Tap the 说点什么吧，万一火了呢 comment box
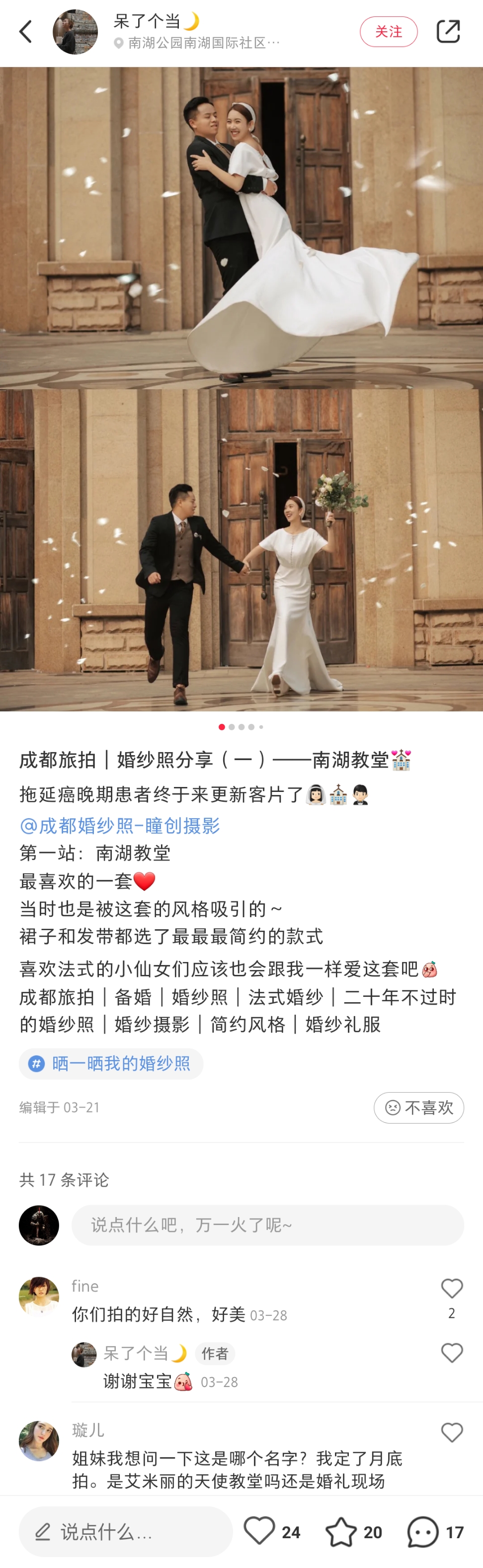Screen dimensions: 483x1568 pos(268,1224)
